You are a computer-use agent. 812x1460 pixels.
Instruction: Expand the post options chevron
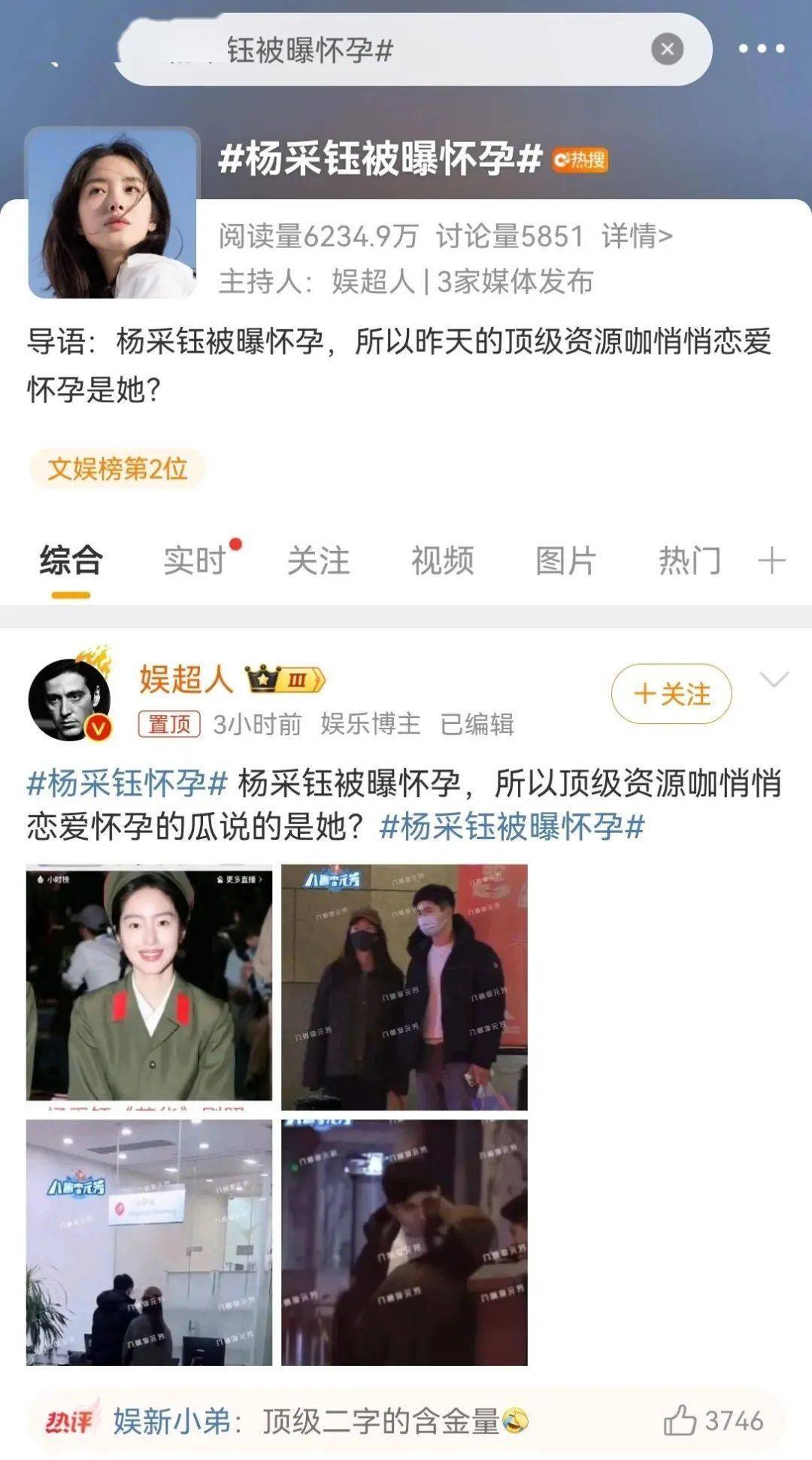tap(774, 680)
